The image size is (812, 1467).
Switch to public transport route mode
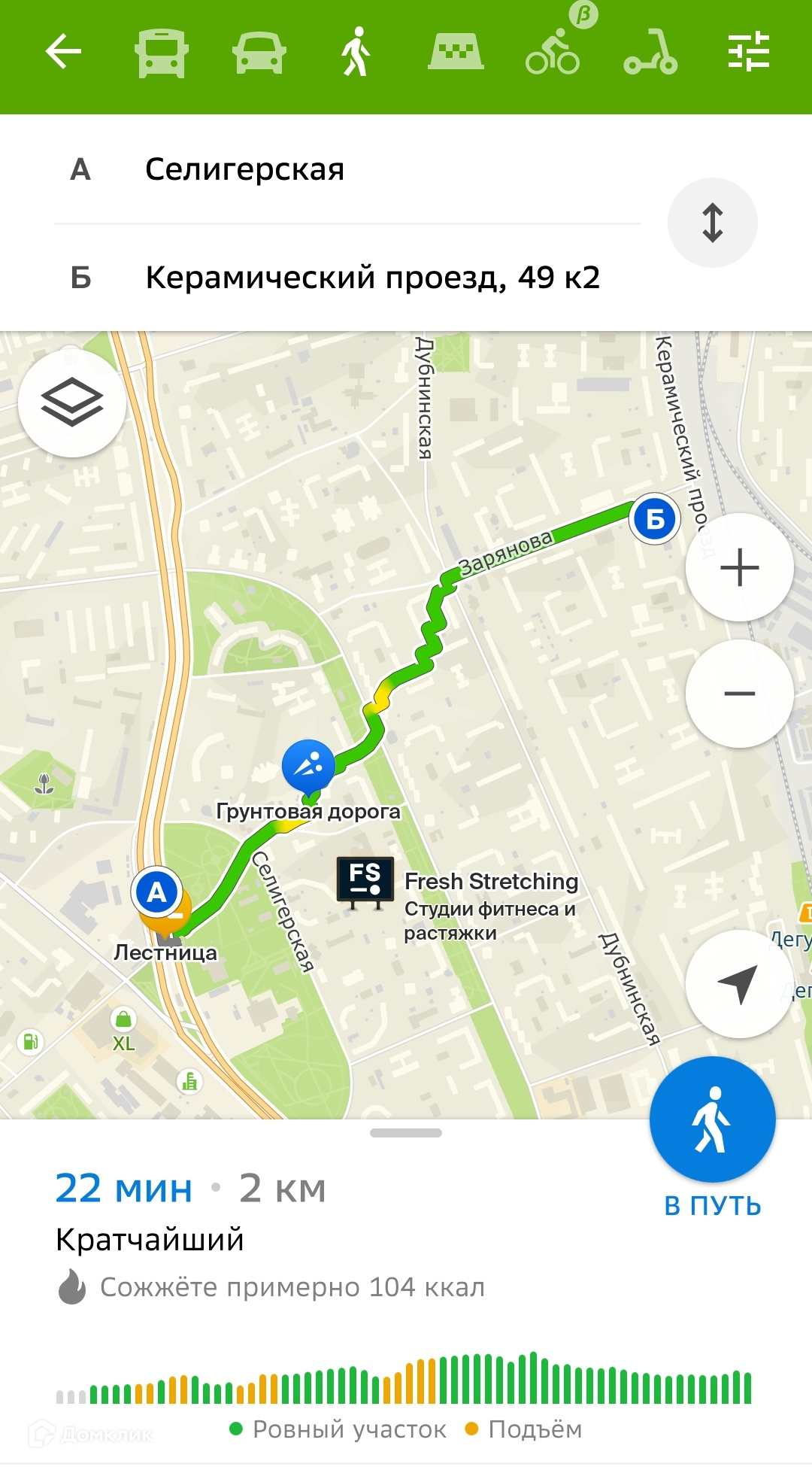[x=161, y=53]
